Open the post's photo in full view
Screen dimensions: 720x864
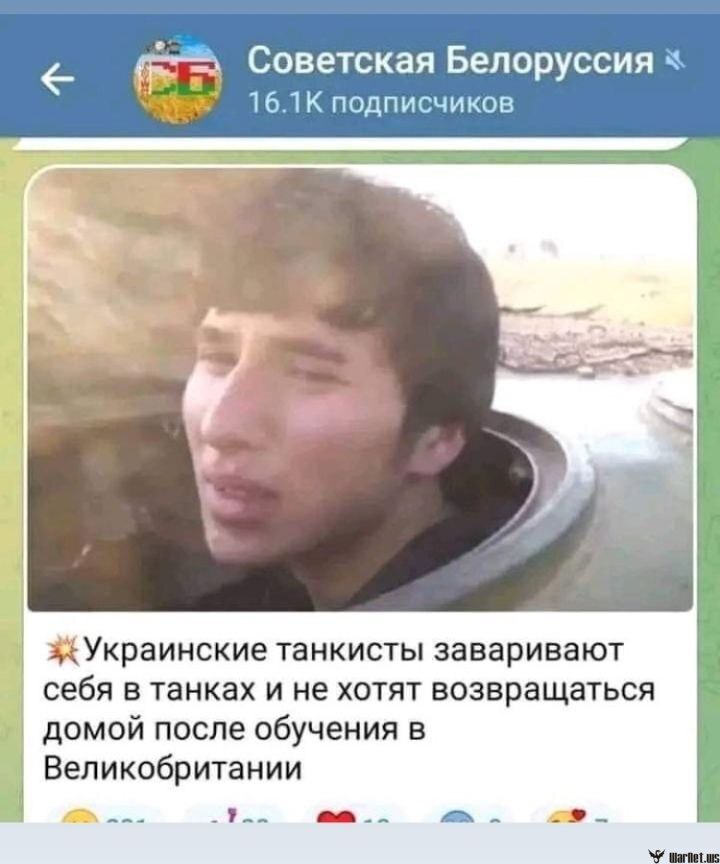tap(360, 390)
